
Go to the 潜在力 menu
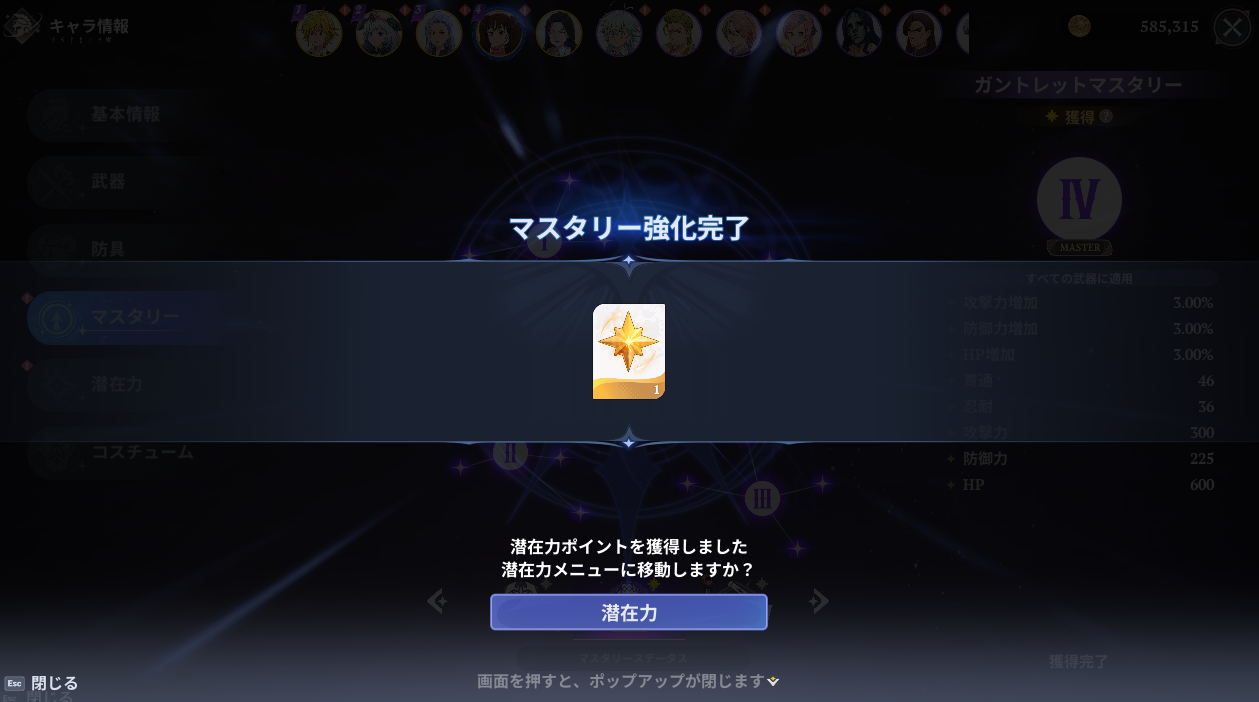click(628, 612)
